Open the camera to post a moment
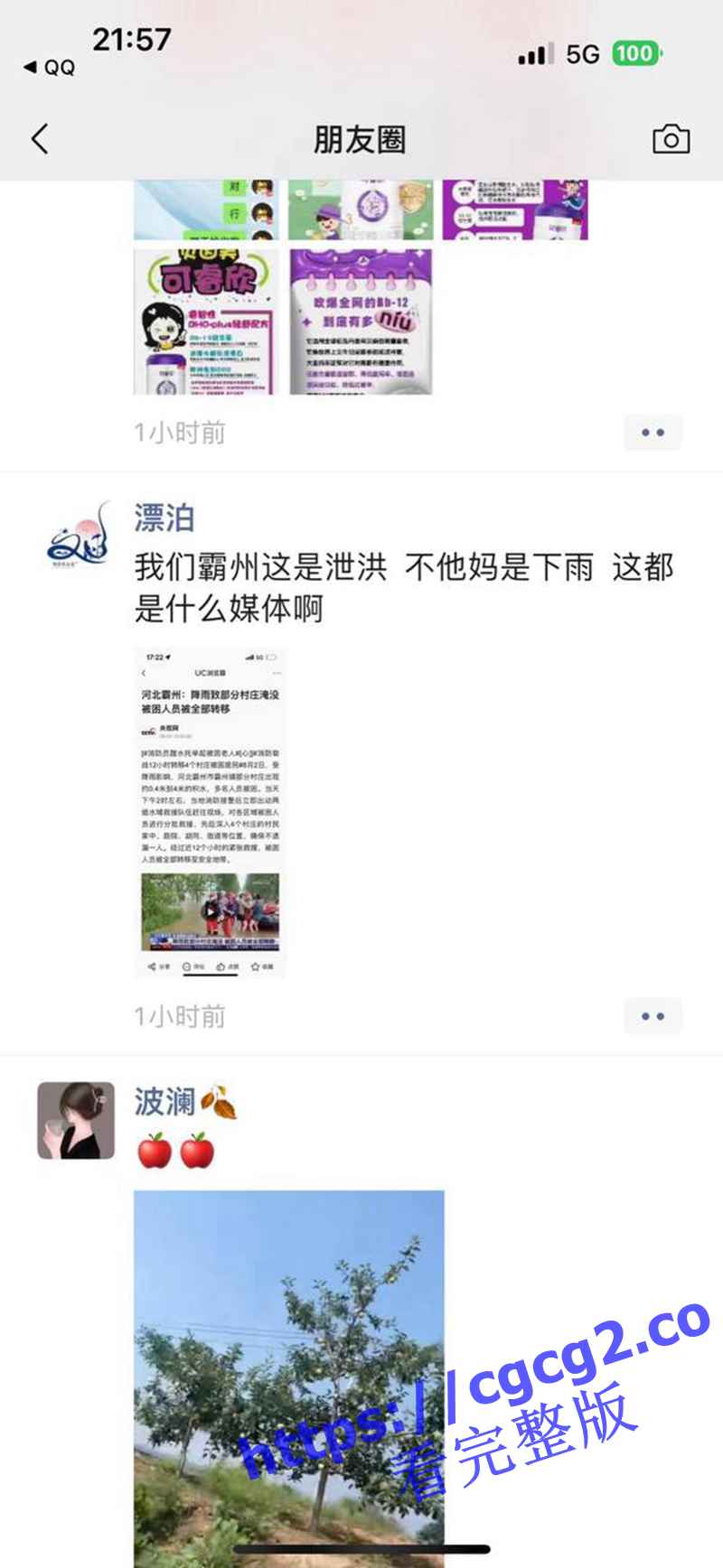 [671, 139]
